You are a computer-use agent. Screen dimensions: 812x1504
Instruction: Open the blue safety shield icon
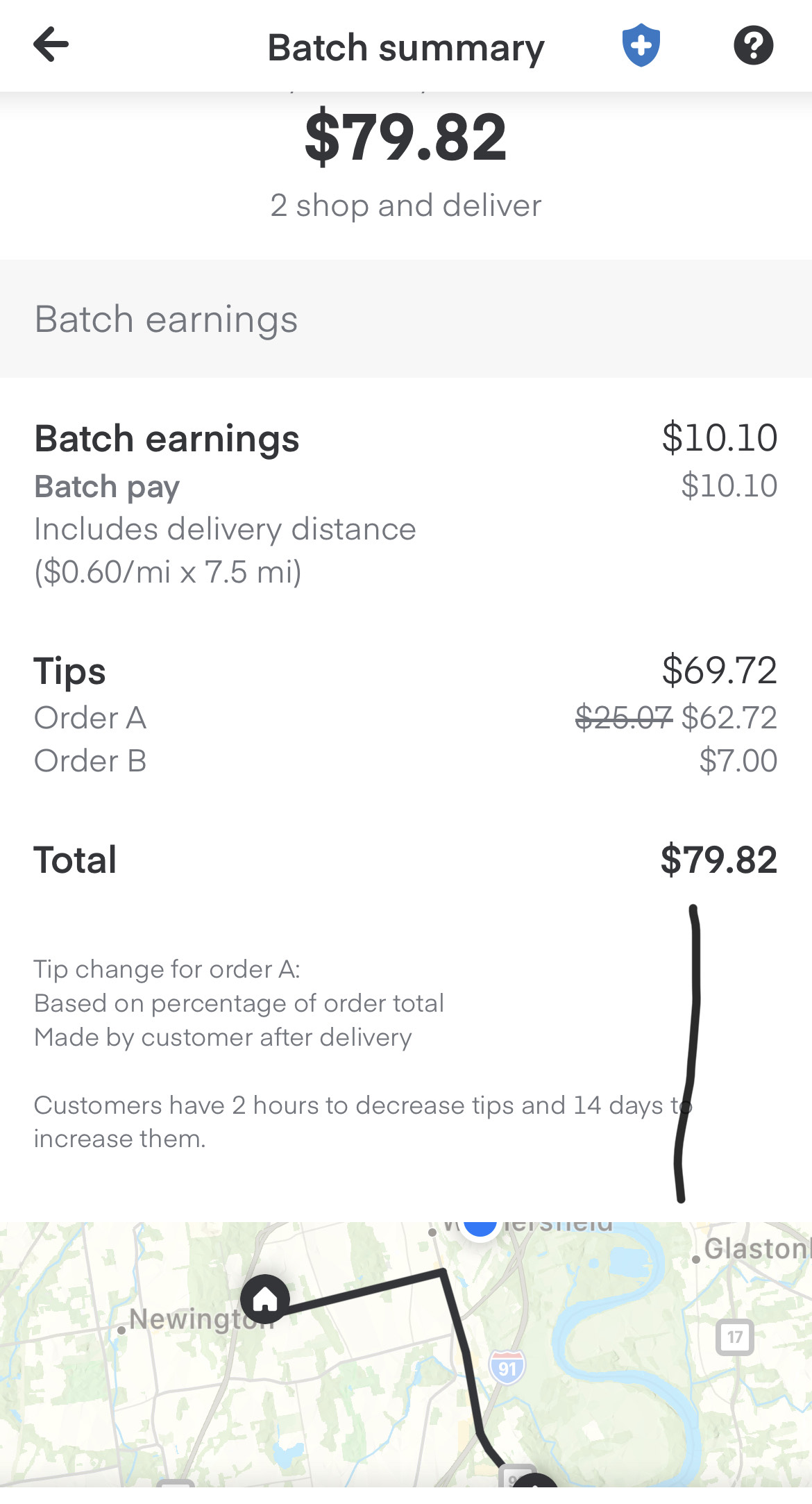[x=641, y=45]
